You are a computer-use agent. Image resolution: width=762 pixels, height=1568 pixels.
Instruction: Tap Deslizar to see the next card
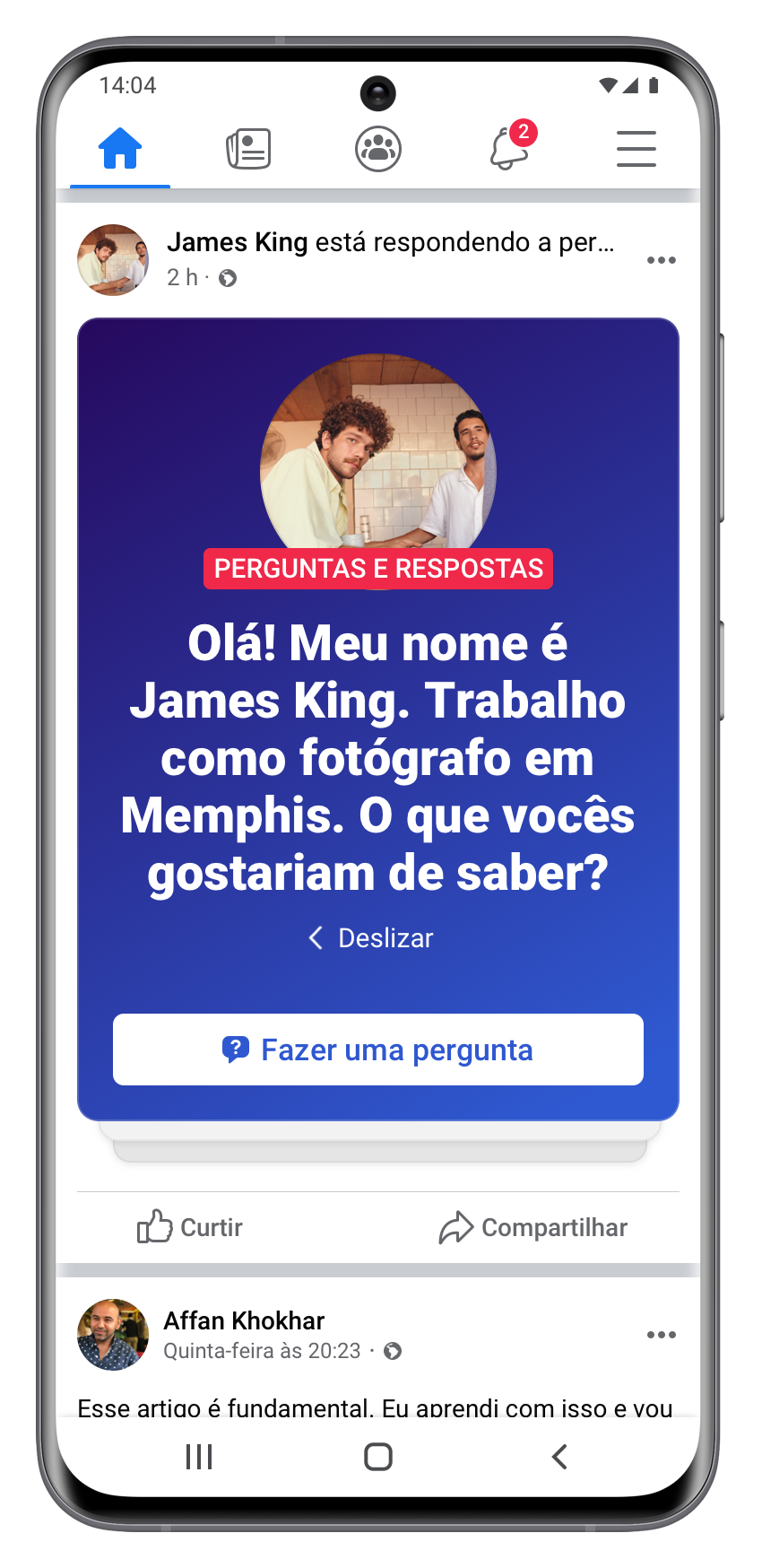[370, 938]
